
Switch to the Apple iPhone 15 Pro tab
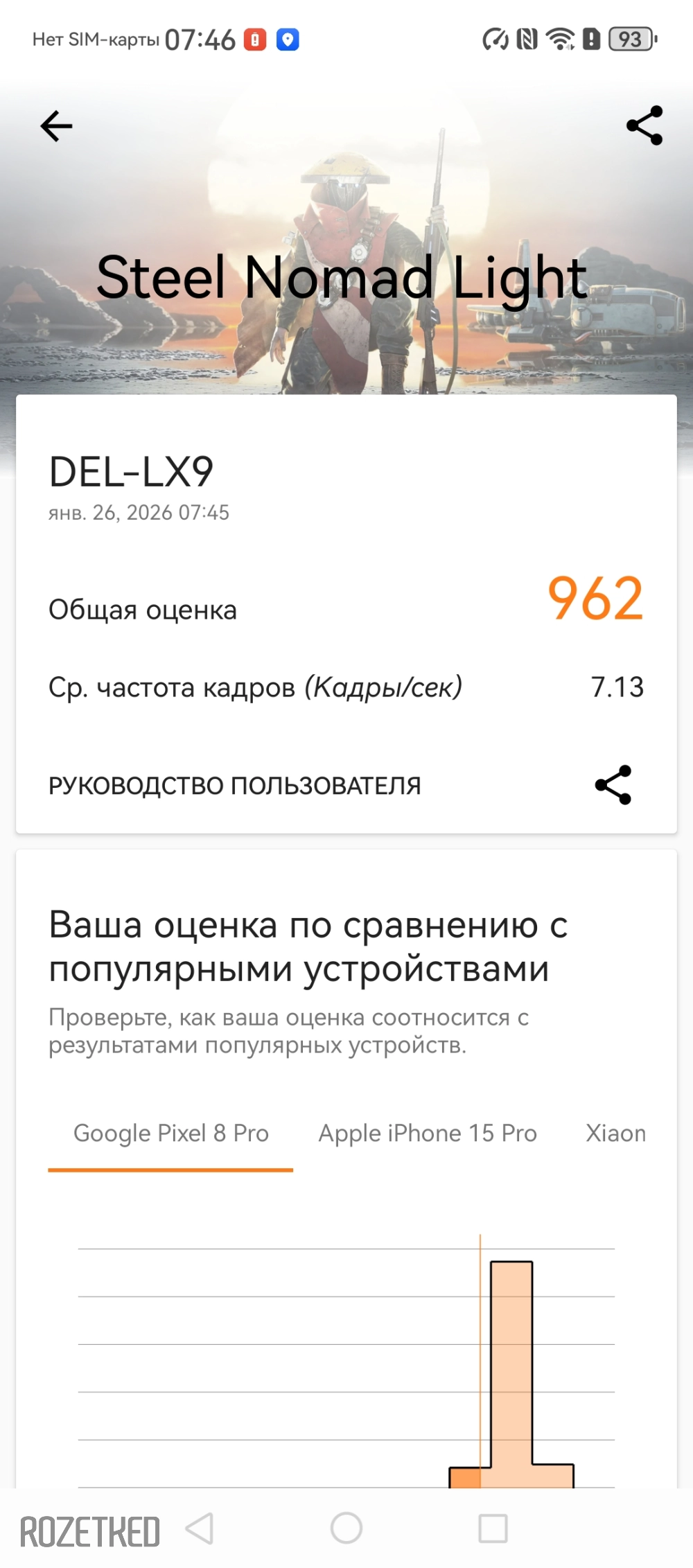pos(428,1134)
